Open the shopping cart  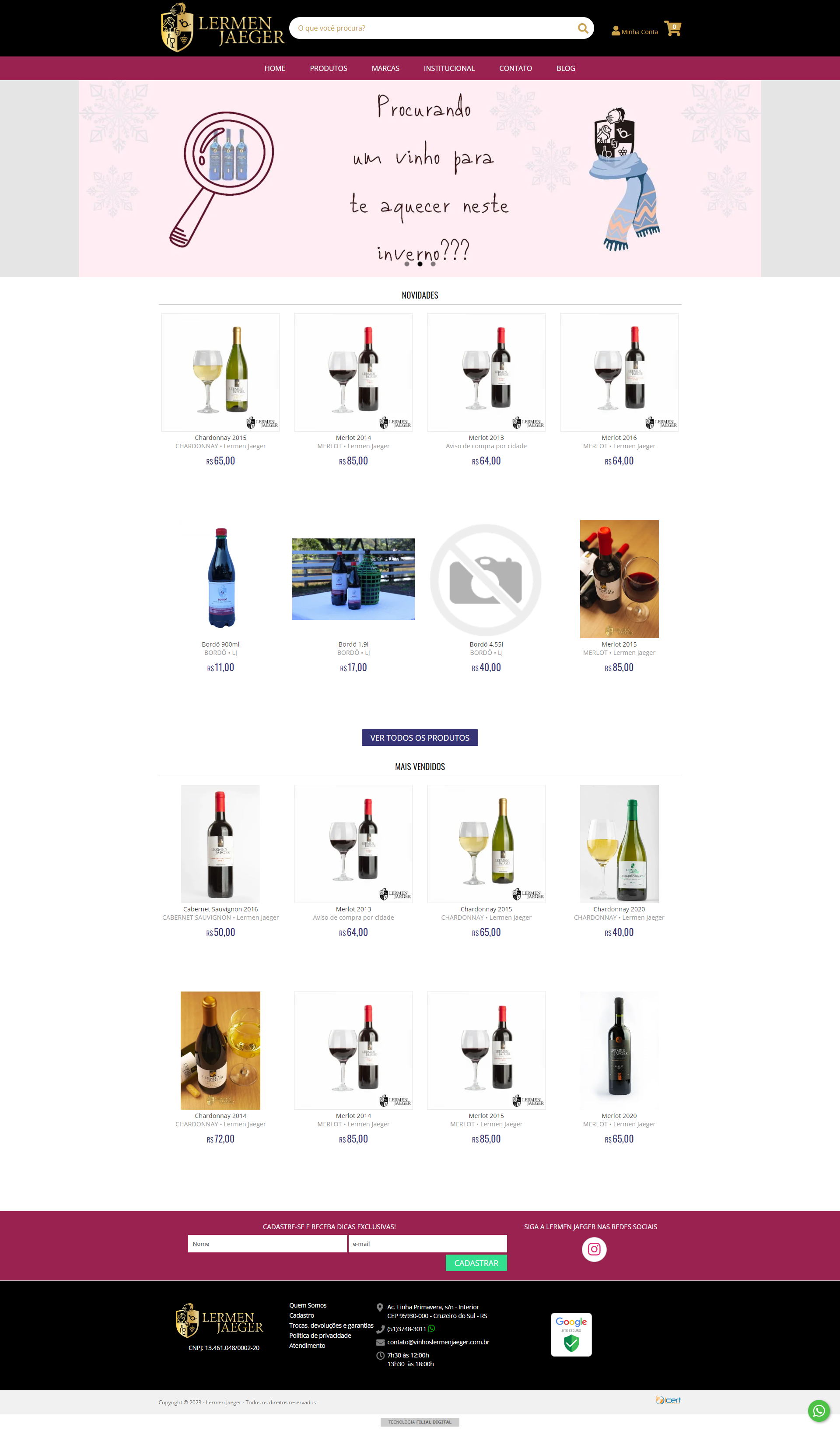[672, 28]
